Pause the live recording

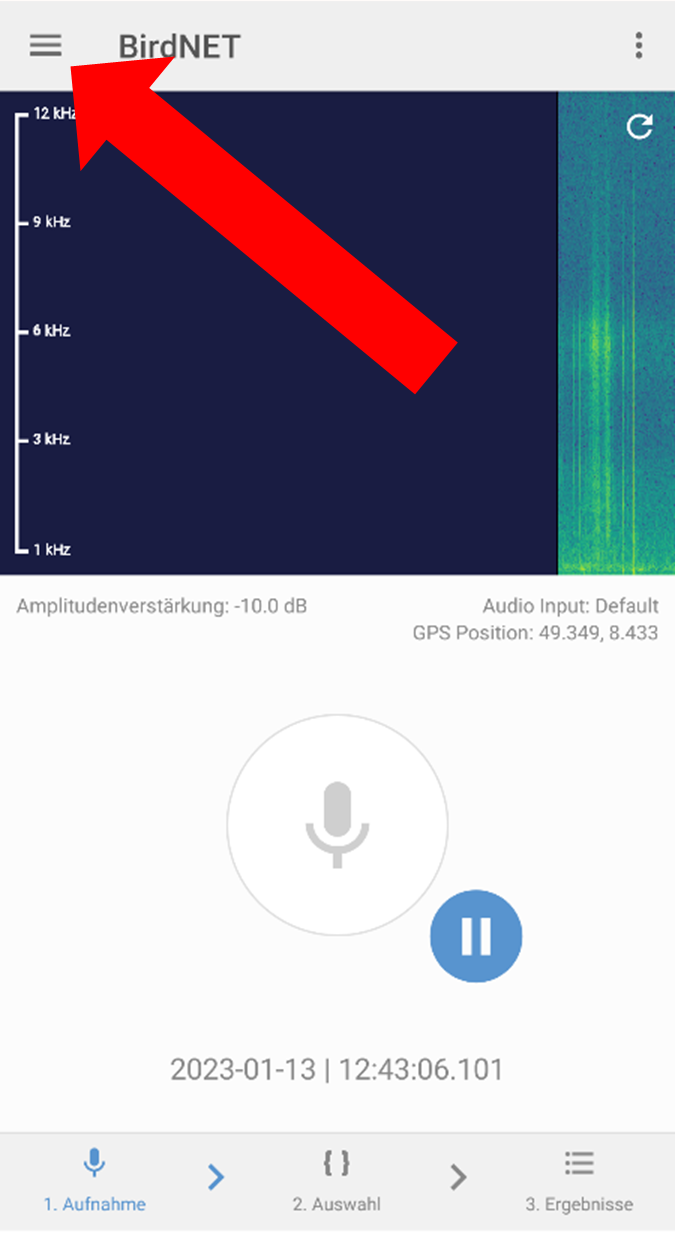[x=476, y=936]
